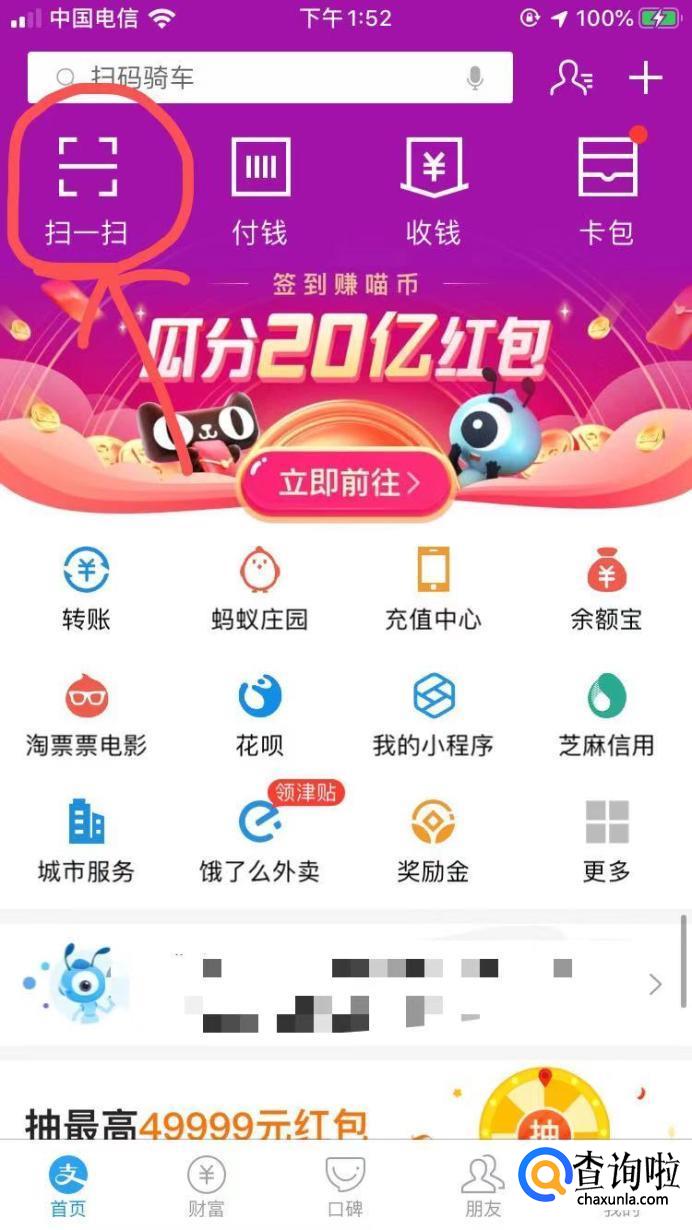Tap the 立即前往 banner button
The image size is (692, 1230).
346,483
